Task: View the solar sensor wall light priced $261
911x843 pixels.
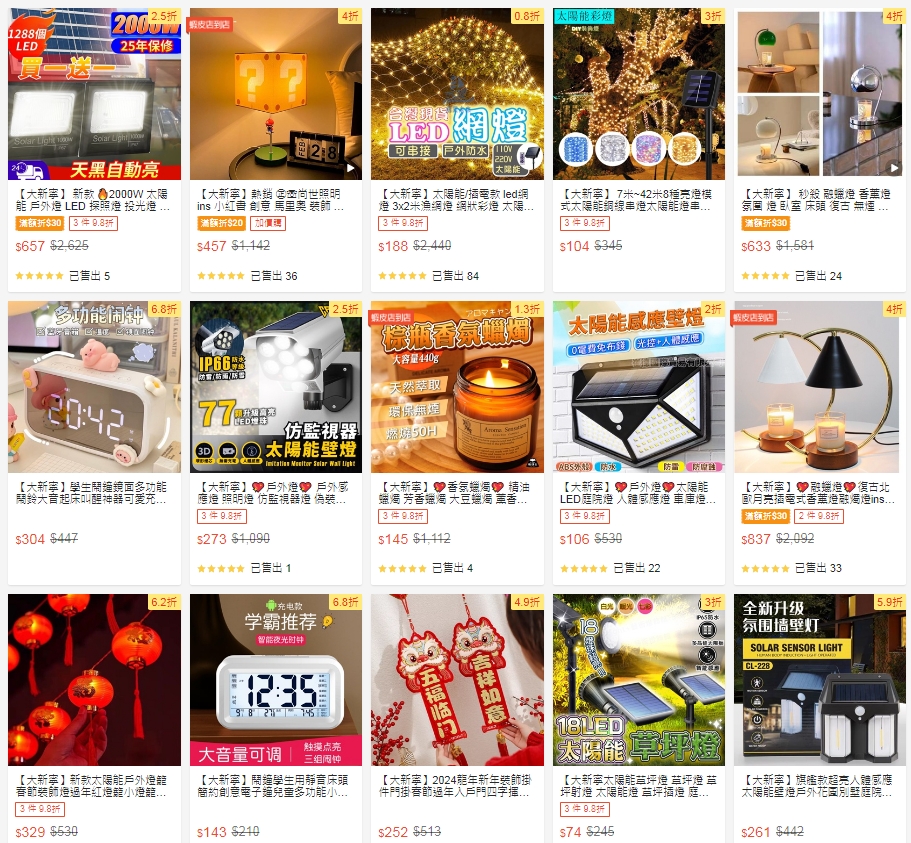Action: (820, 680)
